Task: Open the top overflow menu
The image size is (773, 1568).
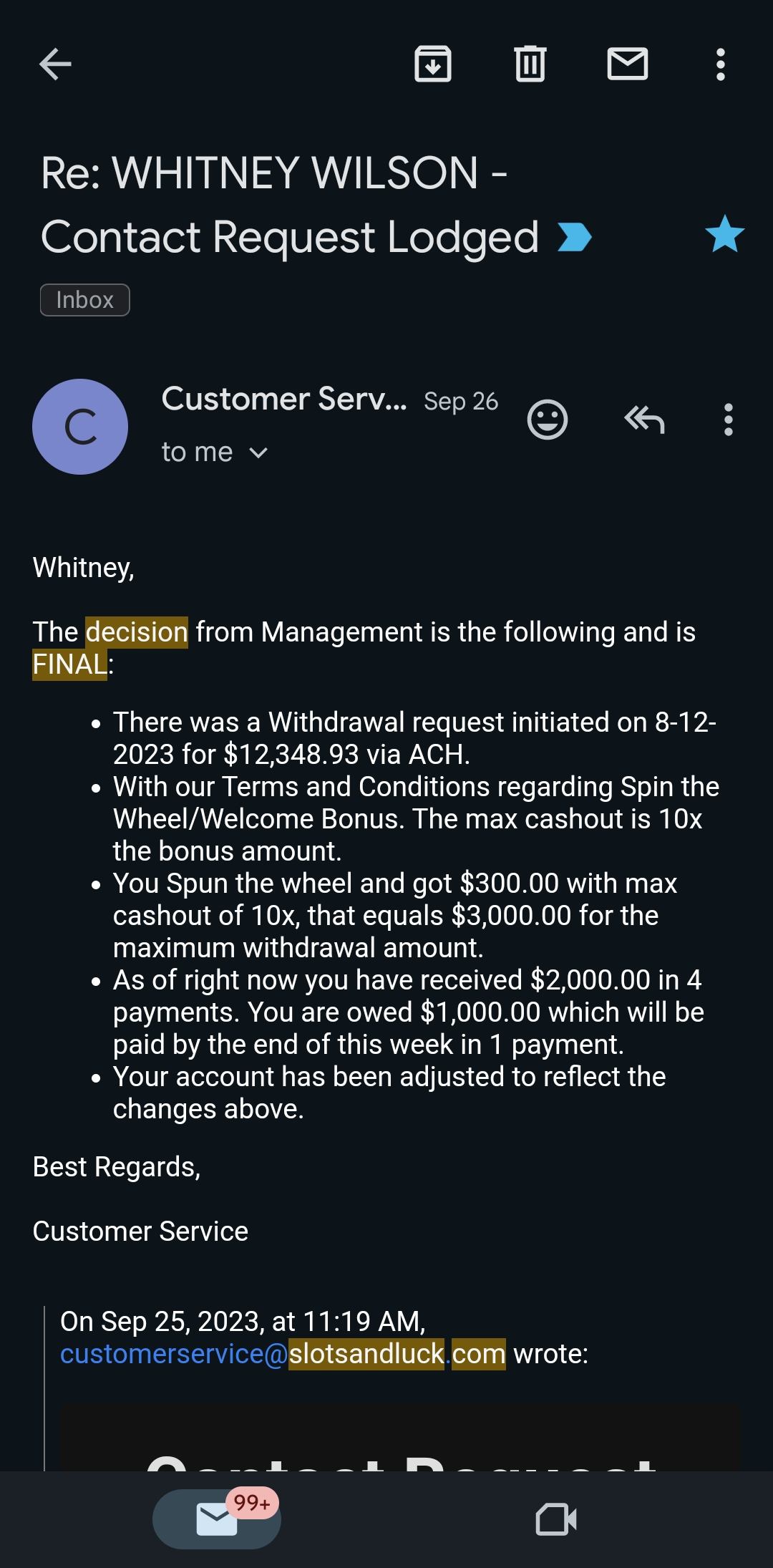Action: [x=721, y=64]
